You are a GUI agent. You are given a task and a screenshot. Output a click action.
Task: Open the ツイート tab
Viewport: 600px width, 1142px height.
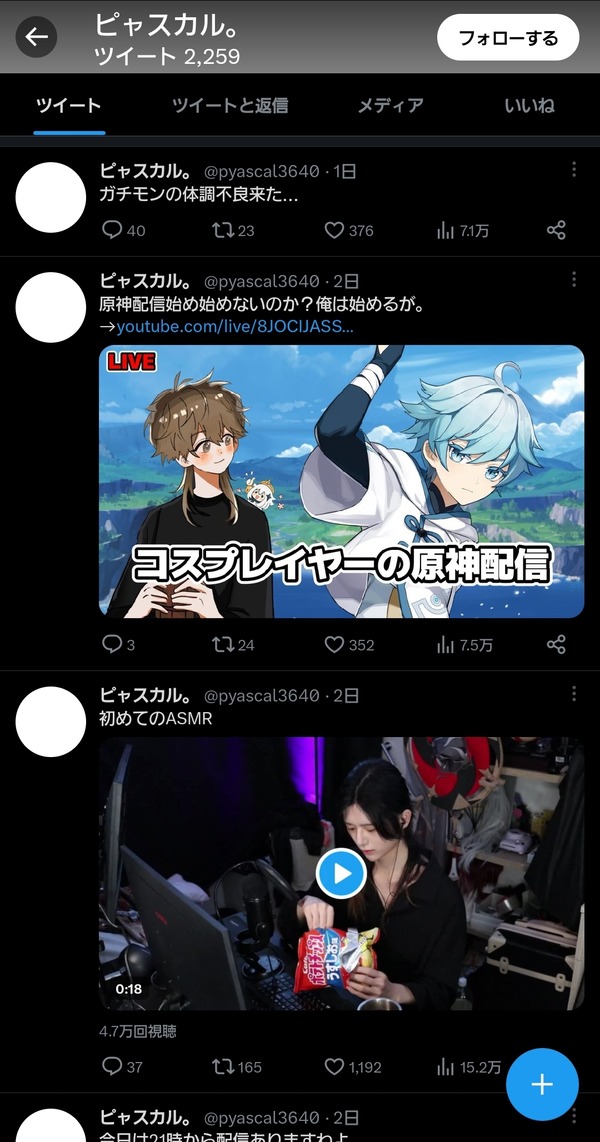69,106
